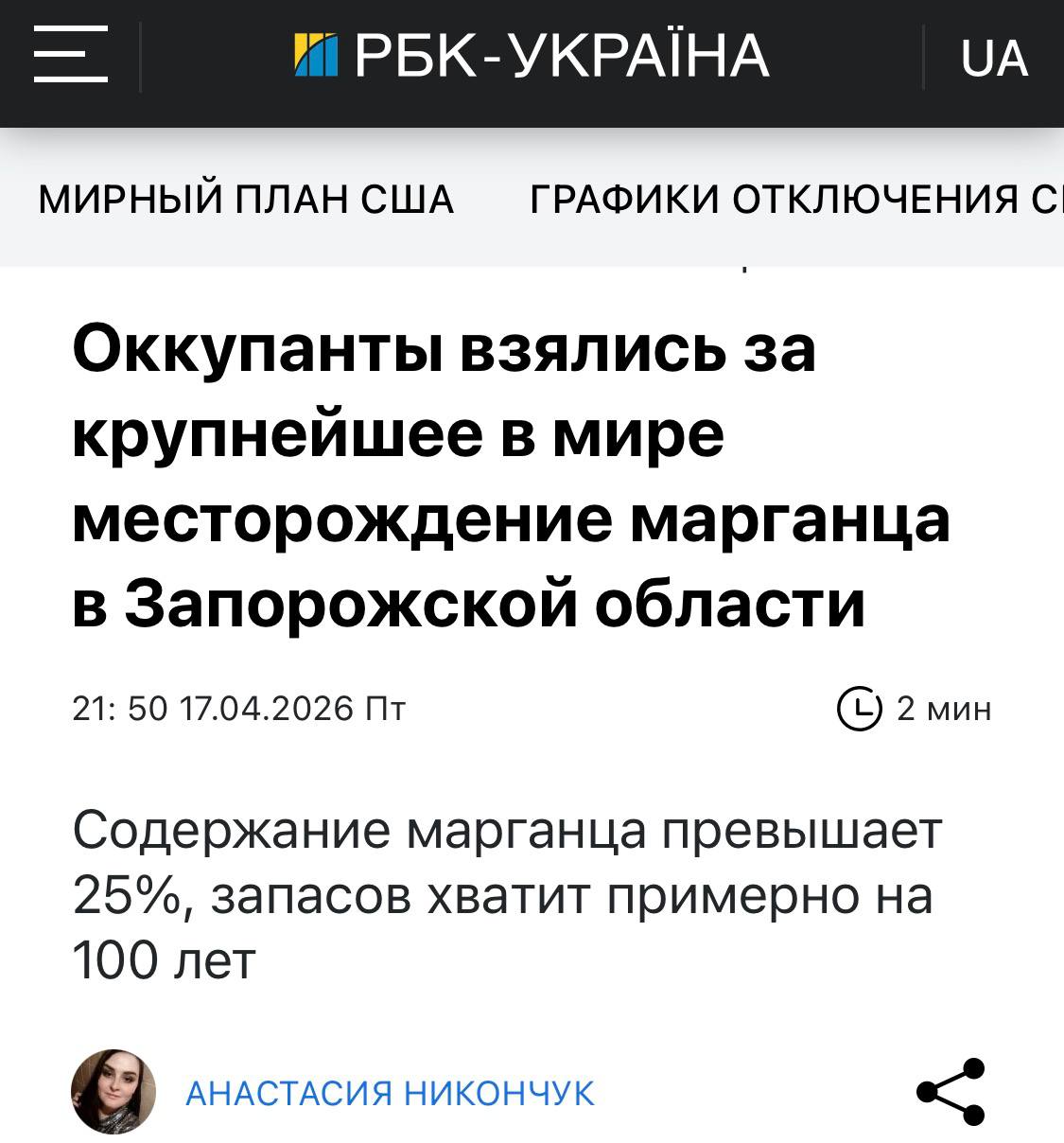Viewport: 1064px width, 1143px height.
Task: Open author Анастасия Никончук's page
Action: point(390,1093)
